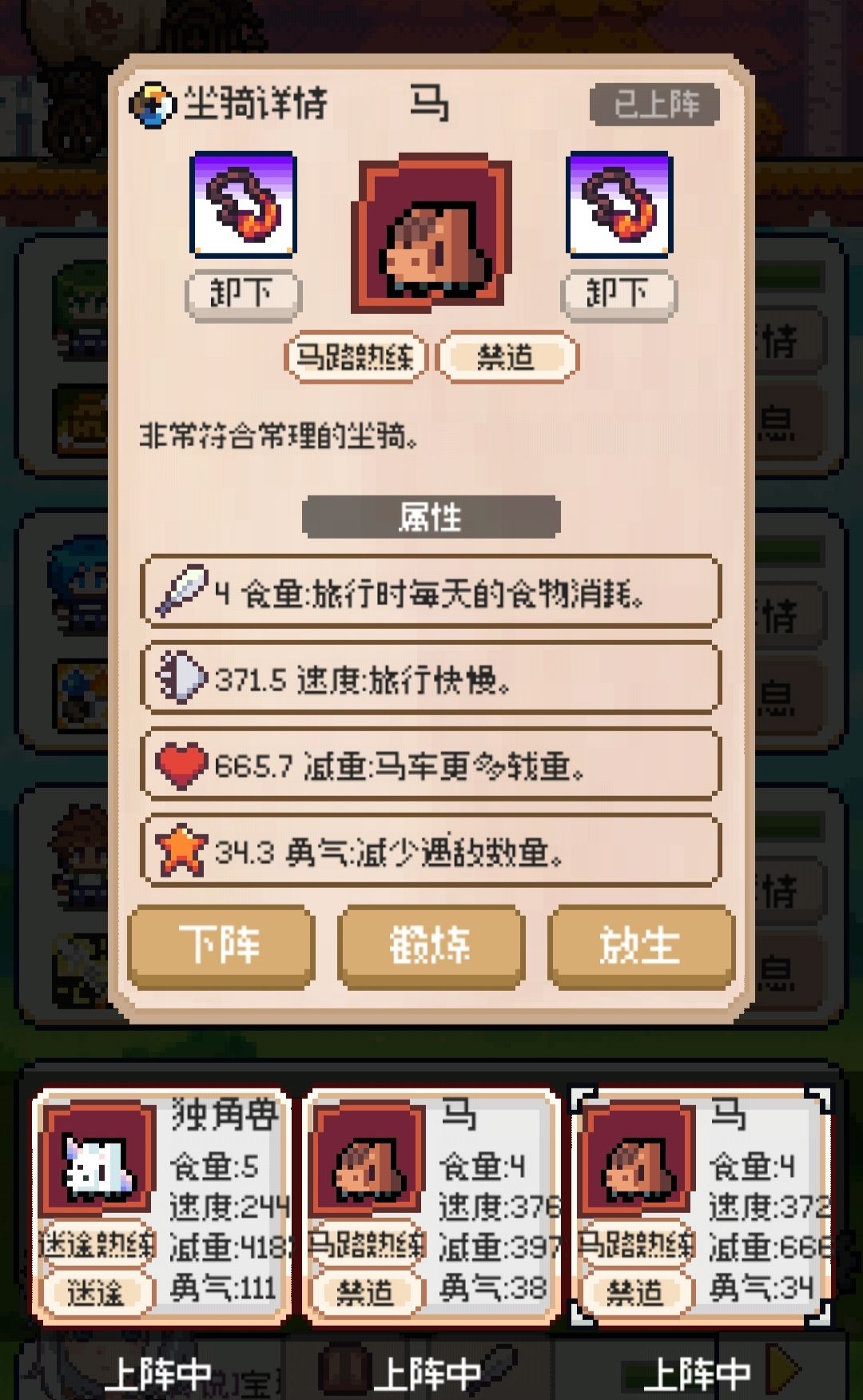This screenshot has width=863, height=1400.
Task: Click the feather icon next to food stat
Action: click(x=182, y=593)
